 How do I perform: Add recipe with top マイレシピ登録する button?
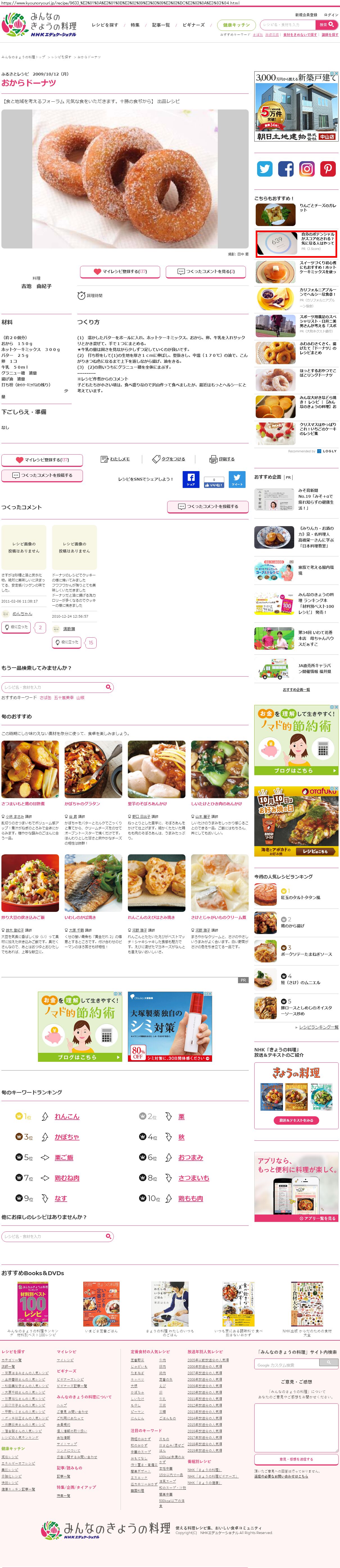click(x=119, y=271)
